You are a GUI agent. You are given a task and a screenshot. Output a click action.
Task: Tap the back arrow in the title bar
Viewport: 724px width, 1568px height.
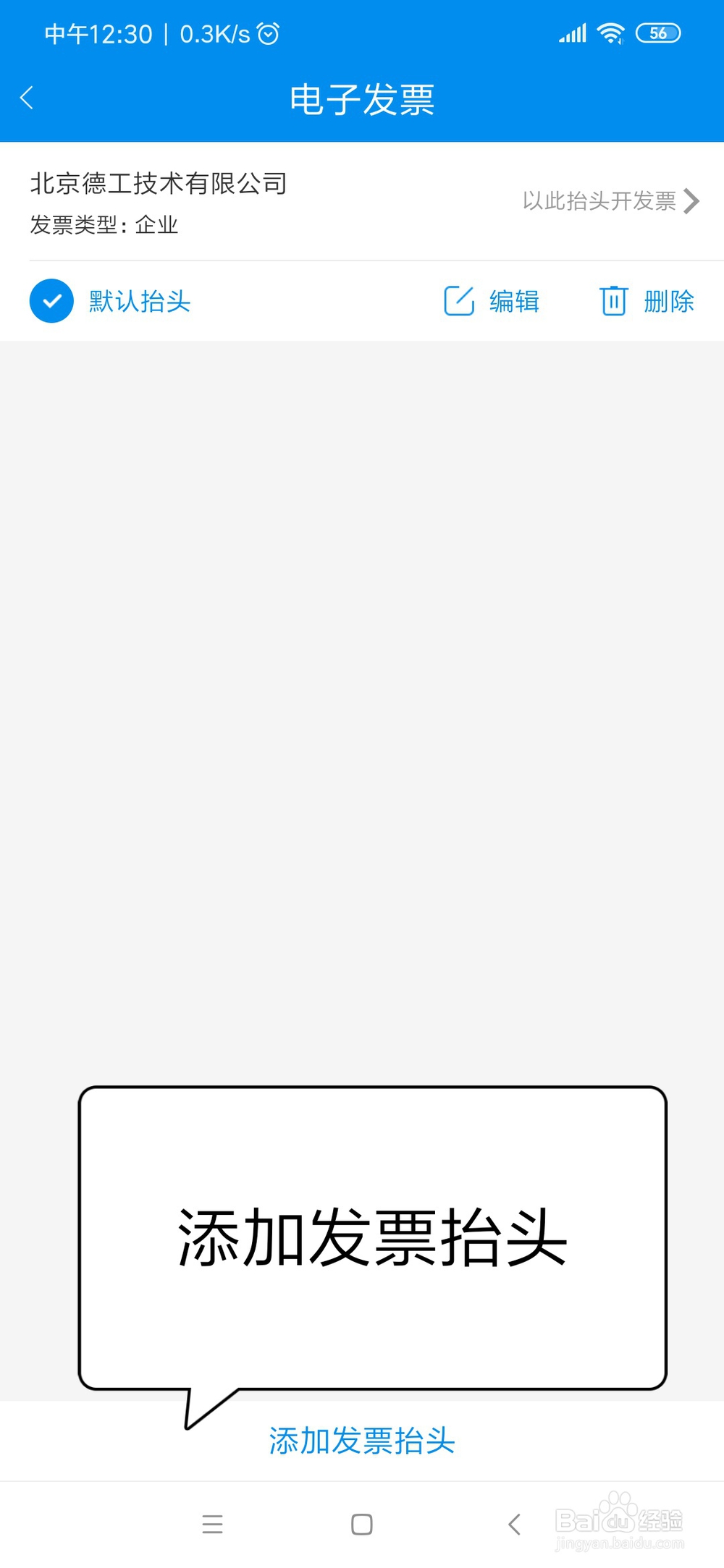pos(27,98)
